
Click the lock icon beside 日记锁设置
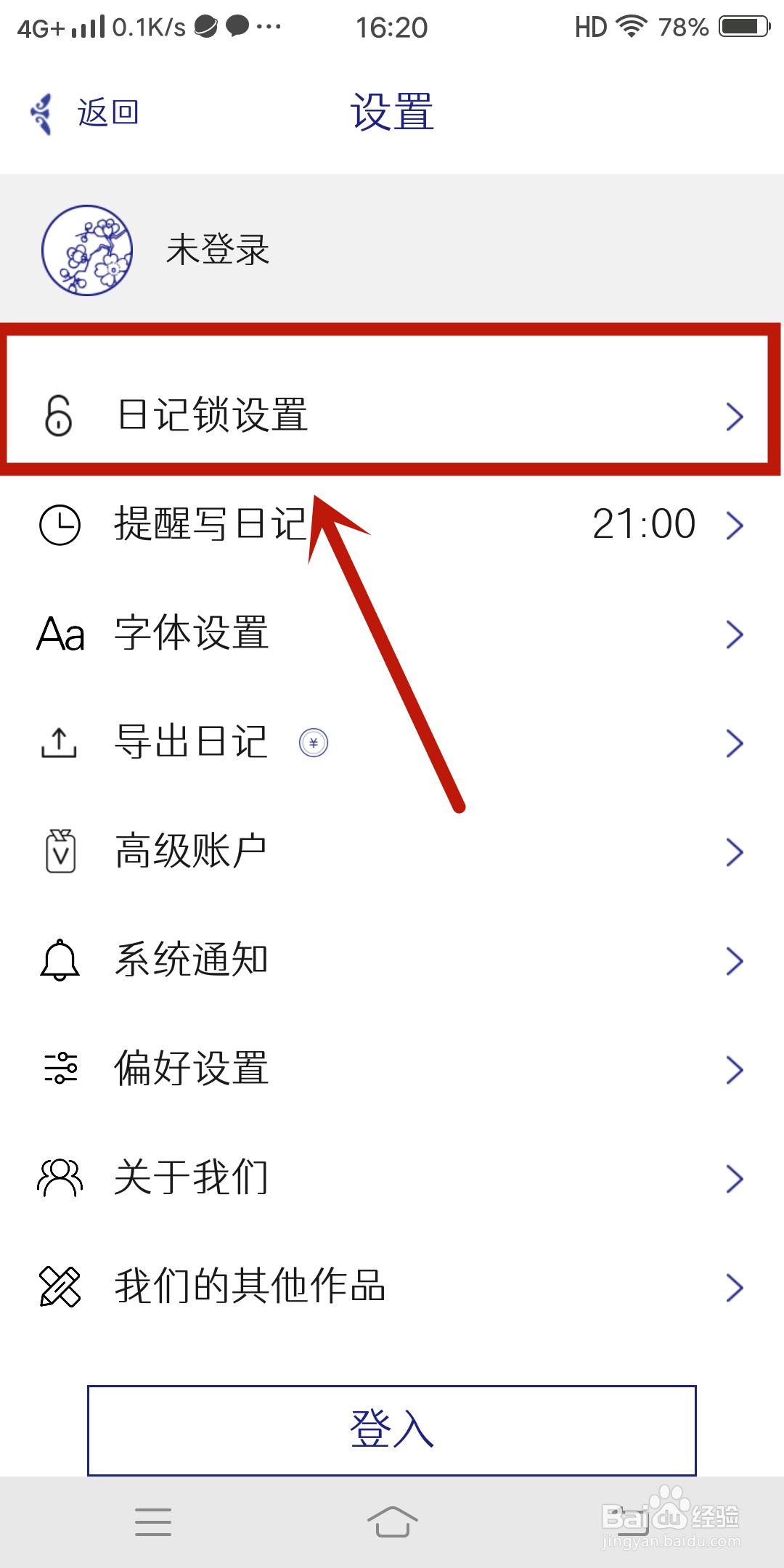[x=58, y=416]
